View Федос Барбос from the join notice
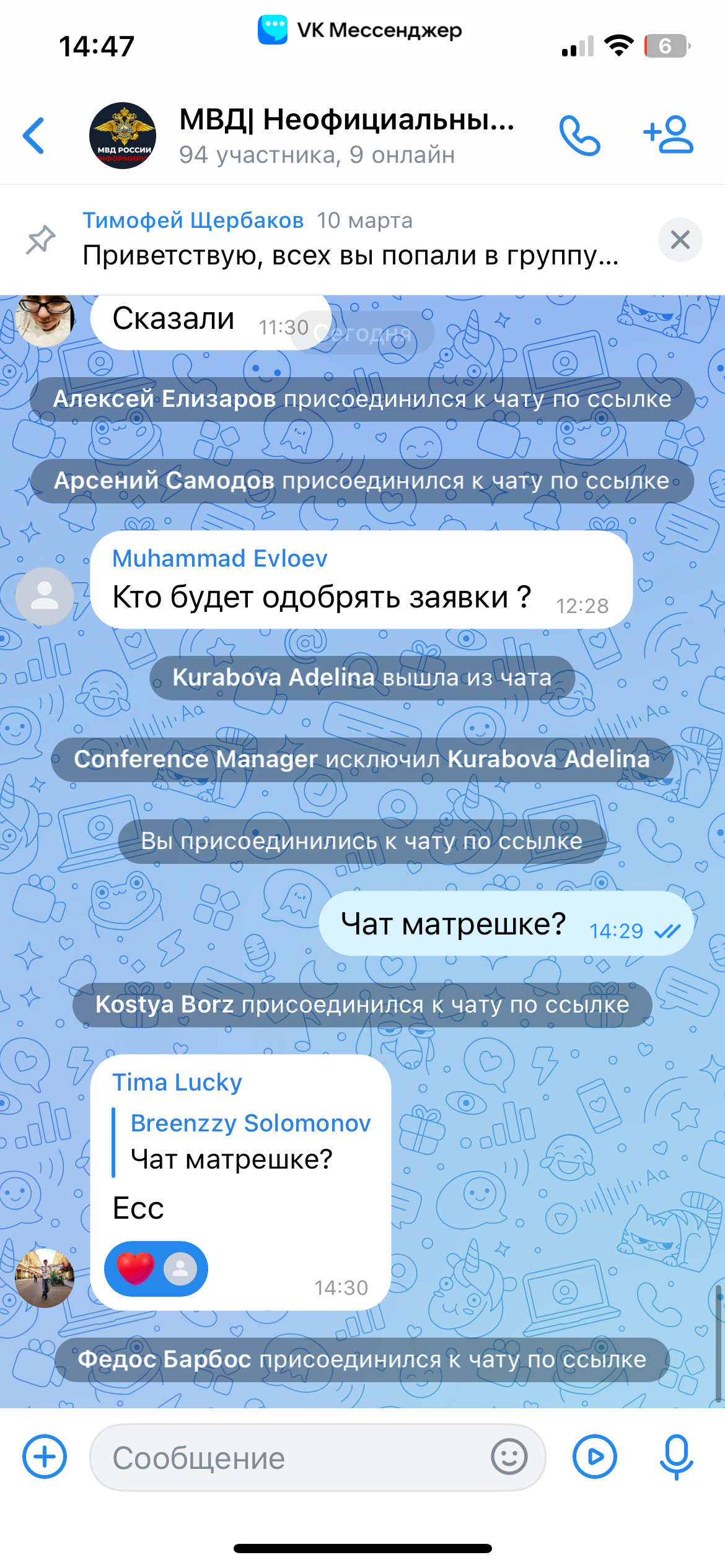This screenshot has height=1568, width=725. coord(164,1359)
